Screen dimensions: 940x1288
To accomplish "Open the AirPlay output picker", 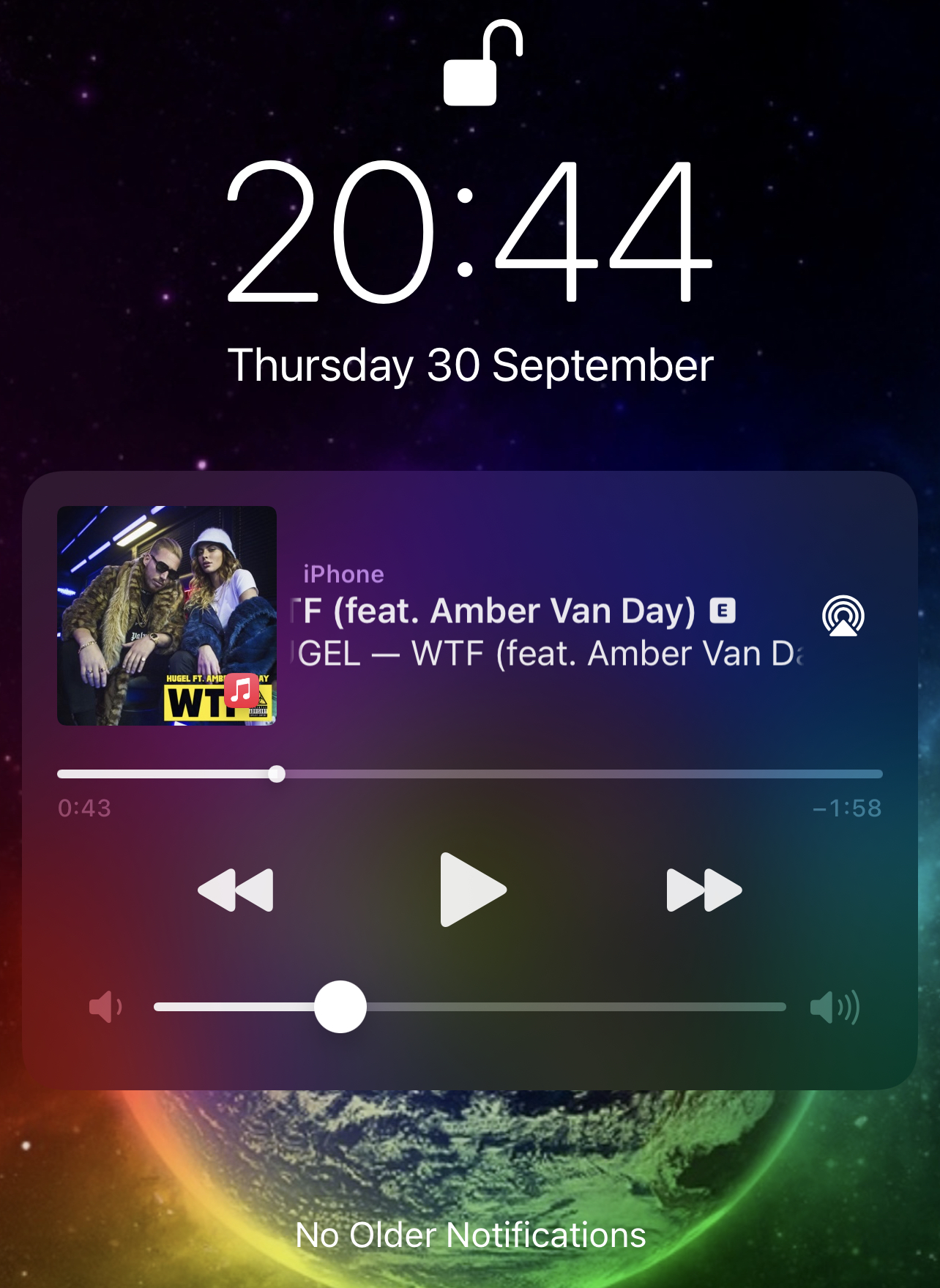I will (843, 616).
